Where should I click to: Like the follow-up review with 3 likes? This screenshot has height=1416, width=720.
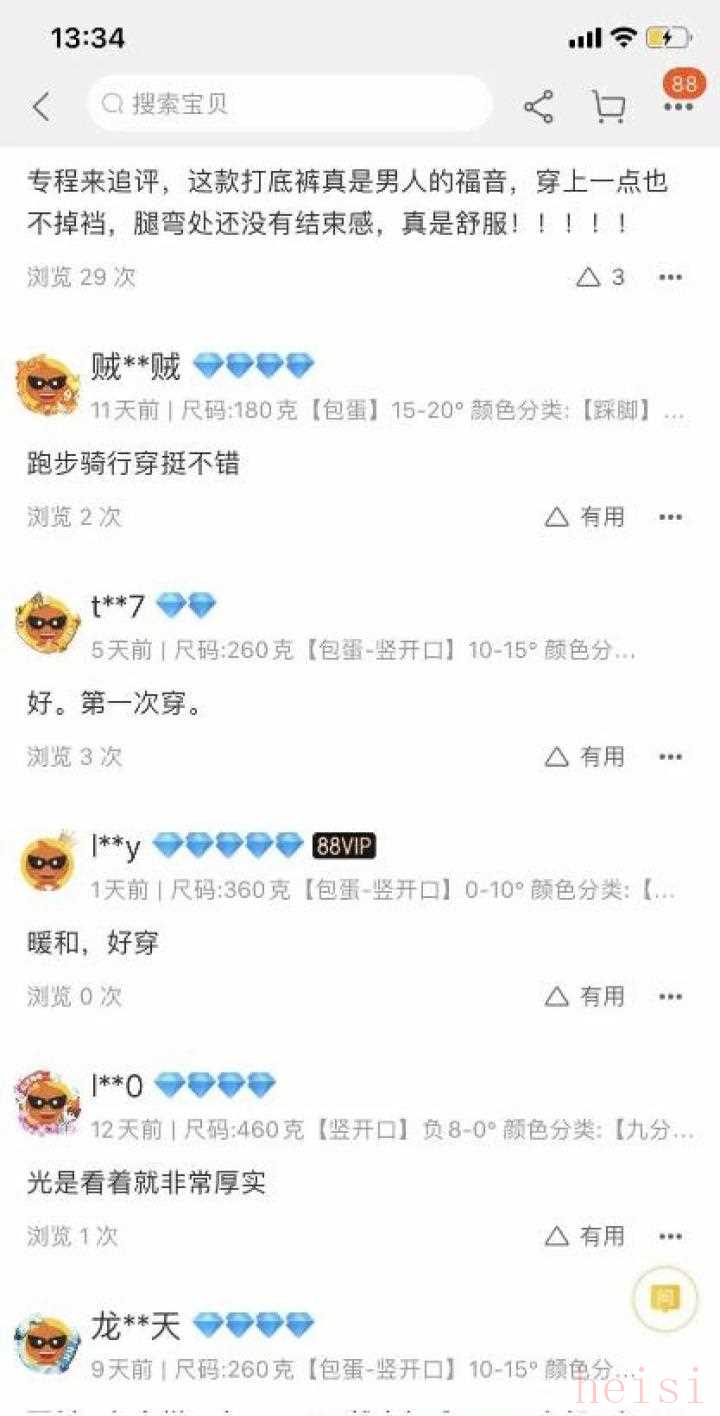tap(601, 277)
